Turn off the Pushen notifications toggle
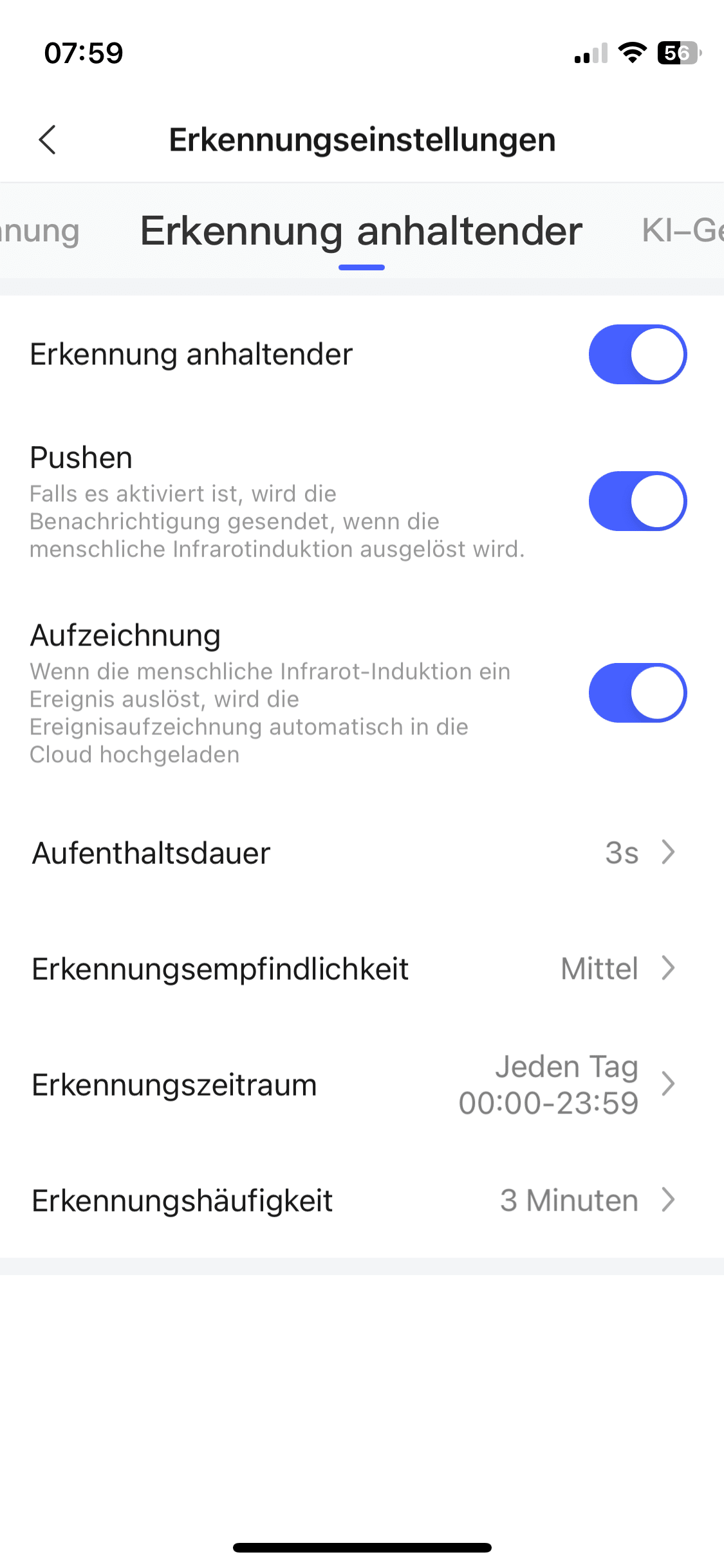Viewport: 724px width, 1568px height. point(637,501)
